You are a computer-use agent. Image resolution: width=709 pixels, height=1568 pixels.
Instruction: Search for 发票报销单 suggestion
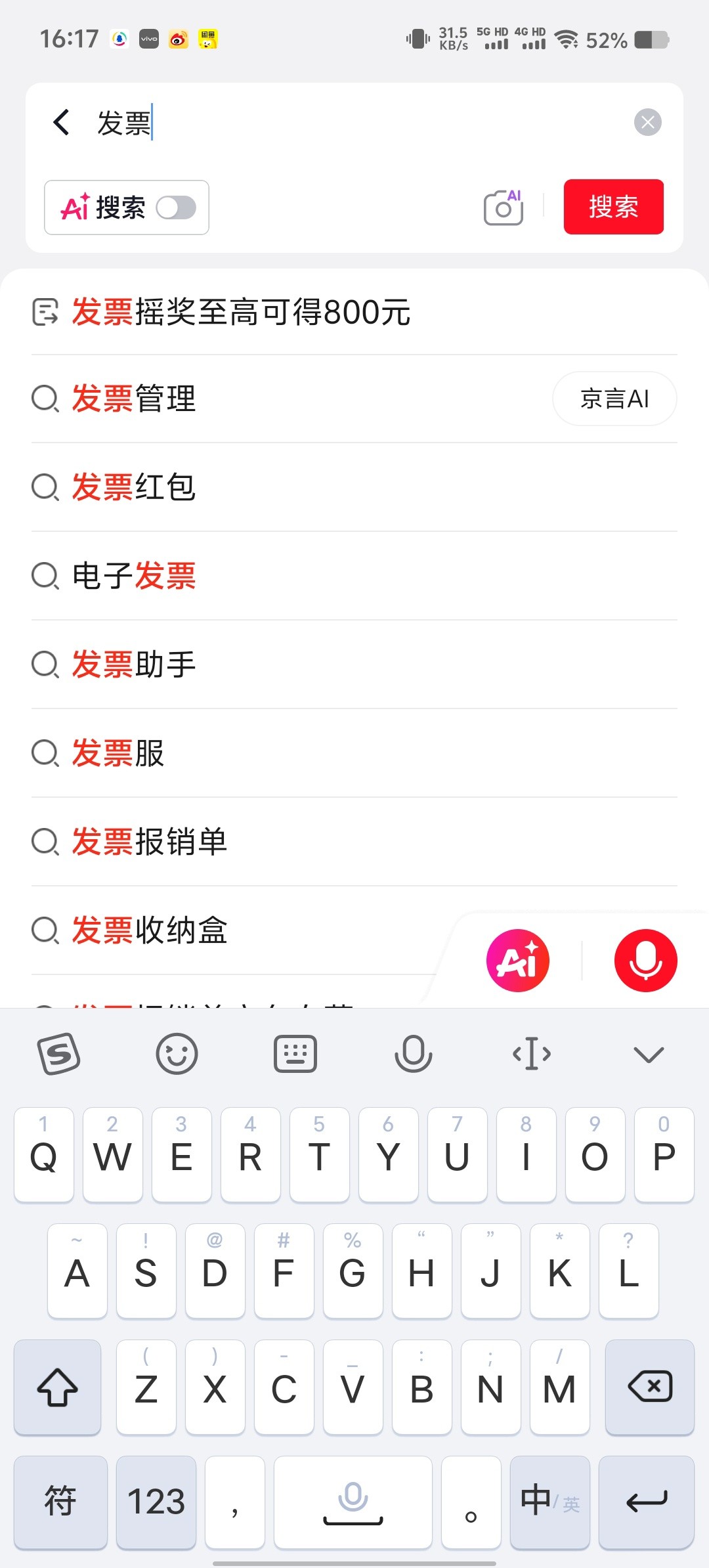pyautogui.click(x=150, y=842)
